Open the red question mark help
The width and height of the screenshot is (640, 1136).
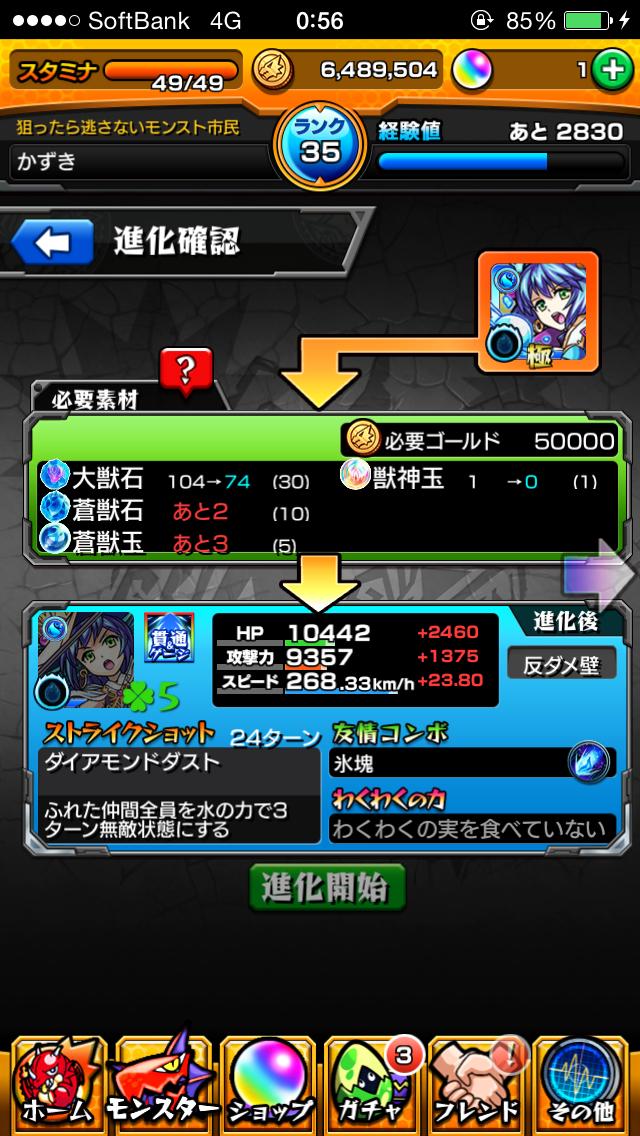coord(186,371)
